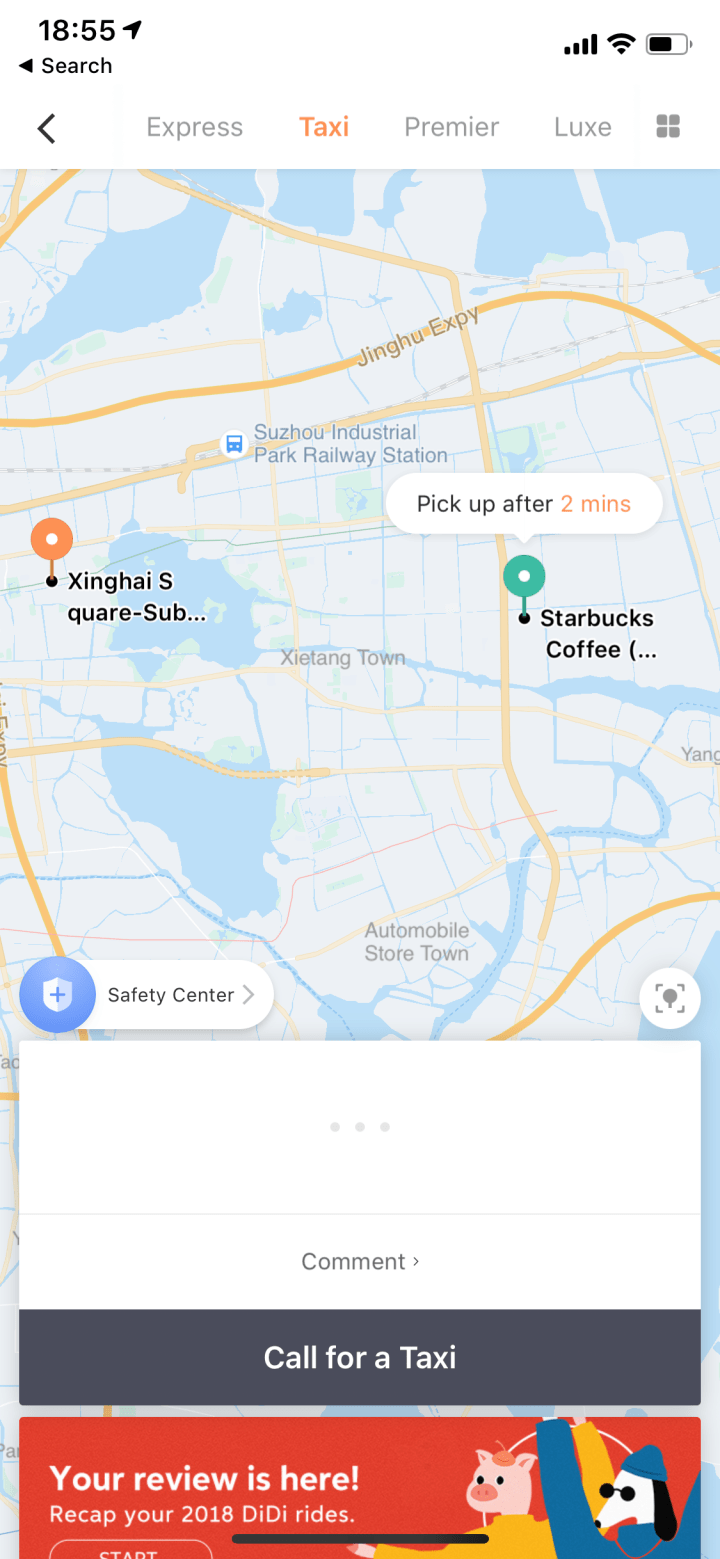Open the all services grid icon
720x1559 pixels.
[x=668, y=127]
